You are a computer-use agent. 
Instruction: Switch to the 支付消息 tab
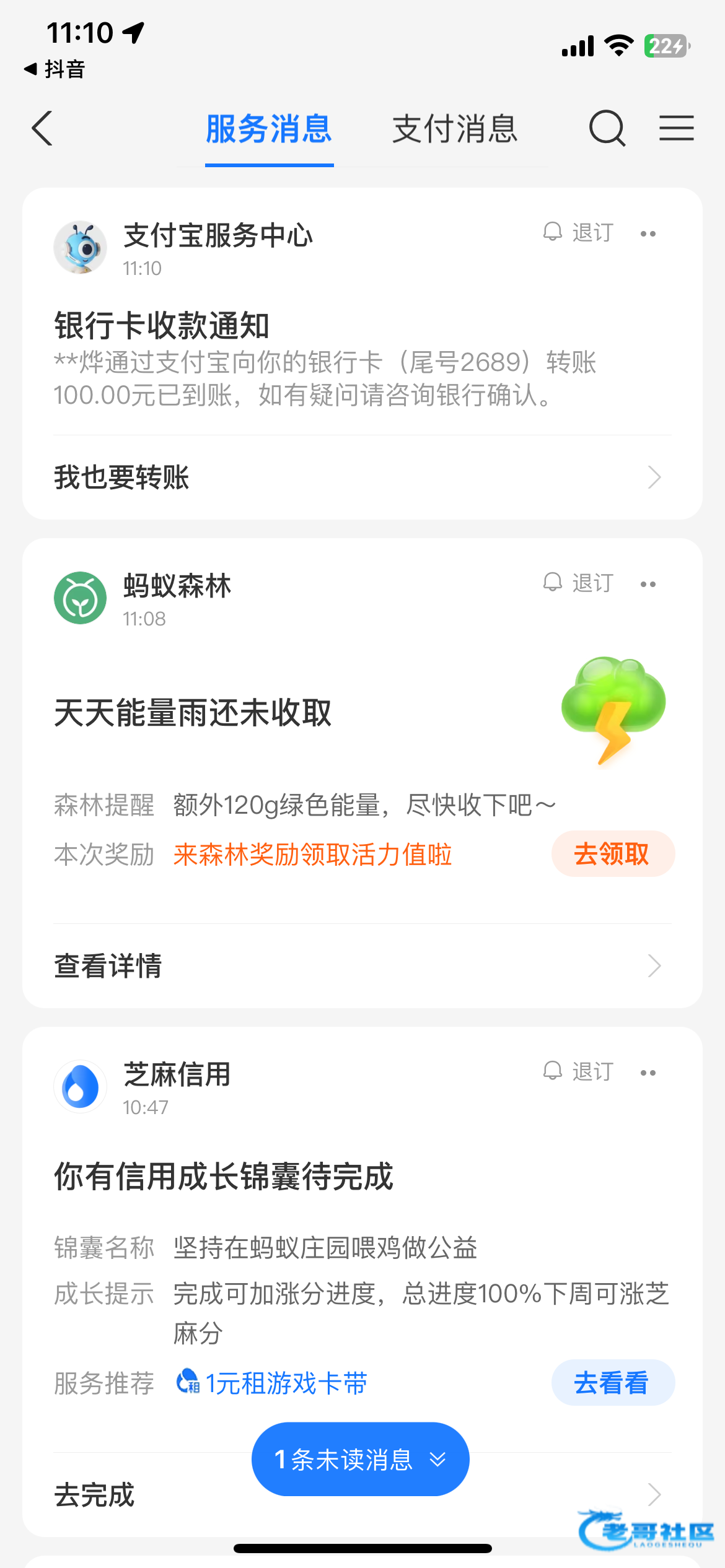(455, 129)
